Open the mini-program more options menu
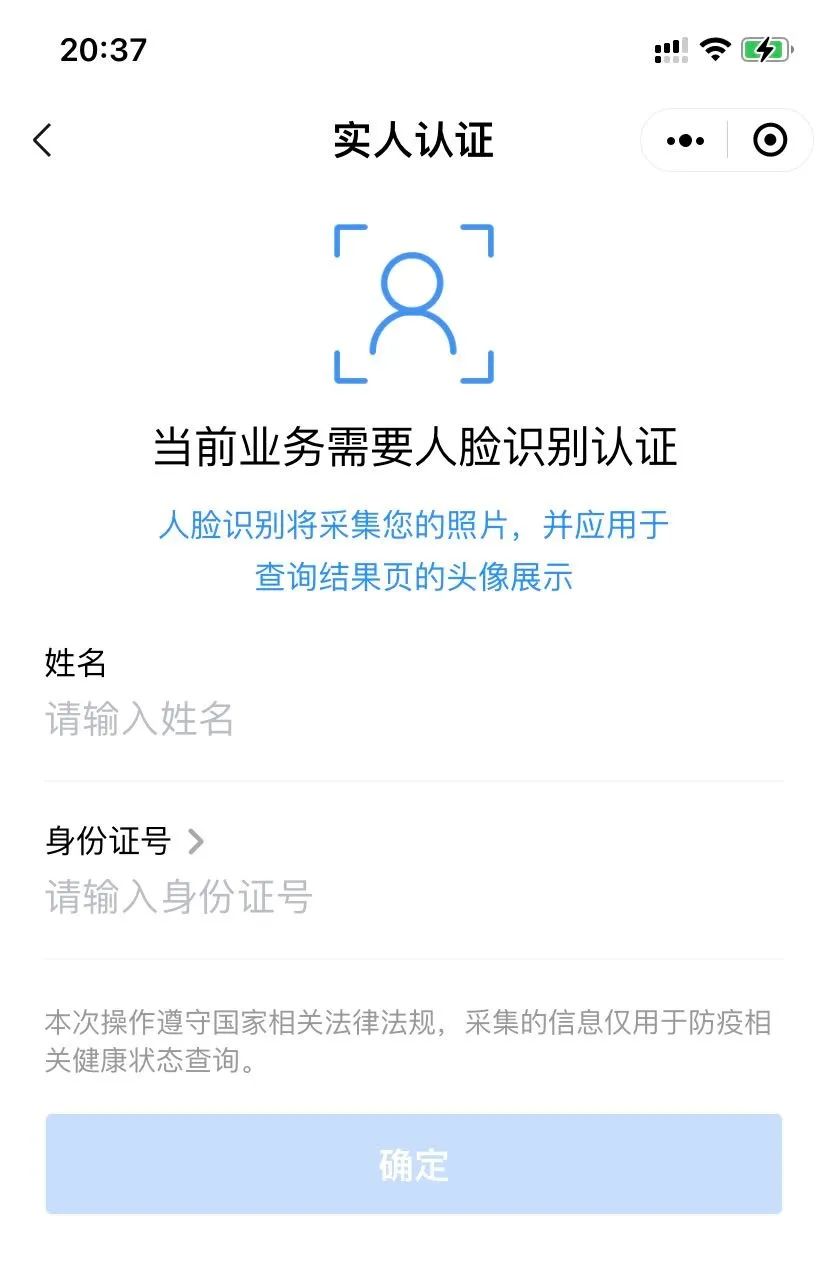The image size is (828, 1283). [684, 140]
